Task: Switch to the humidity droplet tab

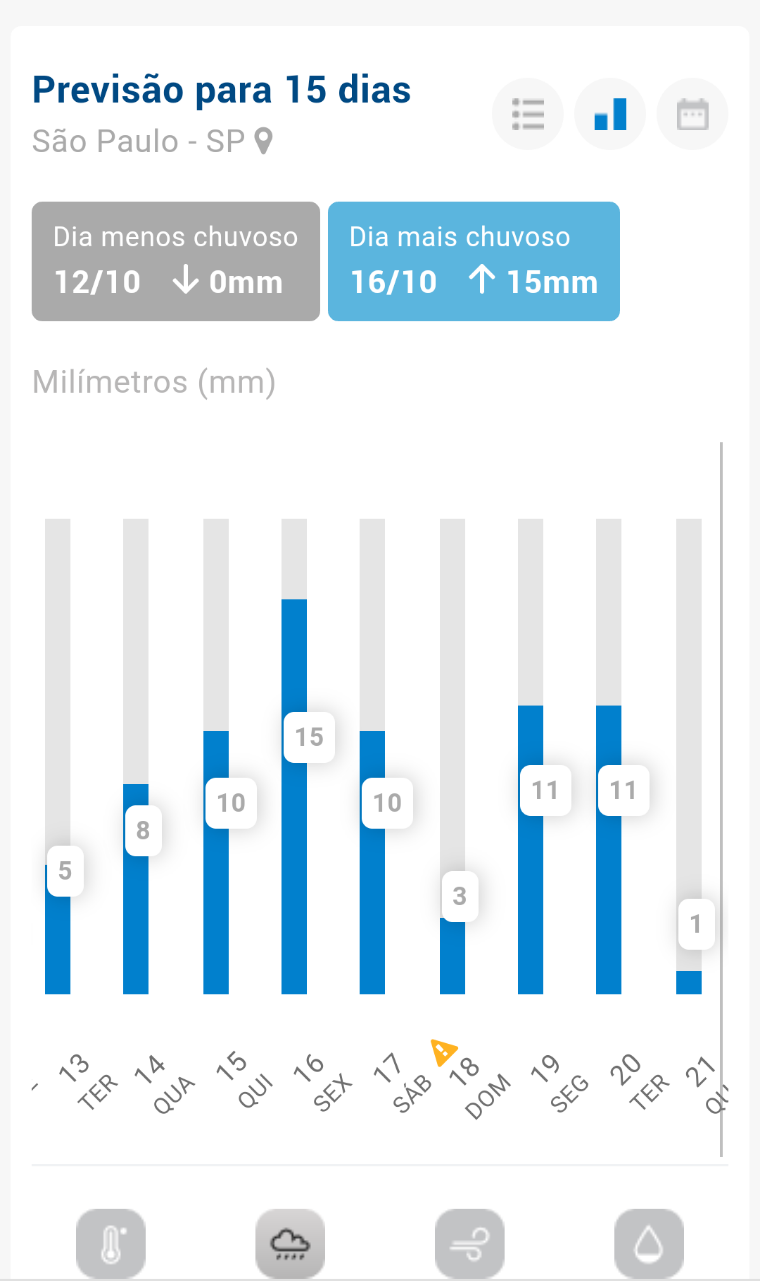Action: pyautogui.click(x=649, y=1244)
